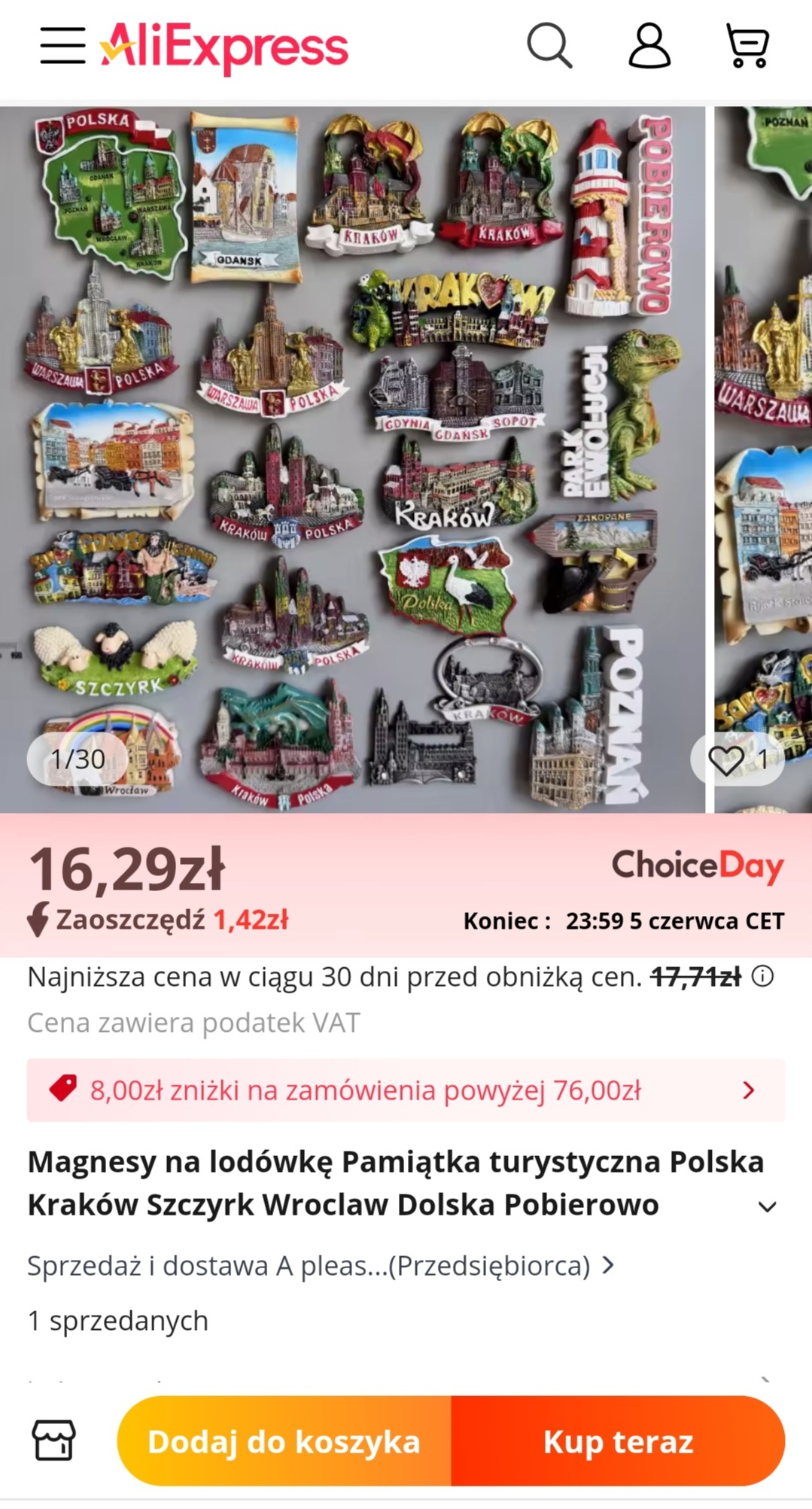The image size is (812, 1509).
Task: Click the red coupon tag icon
Action: click(64, 1090)
